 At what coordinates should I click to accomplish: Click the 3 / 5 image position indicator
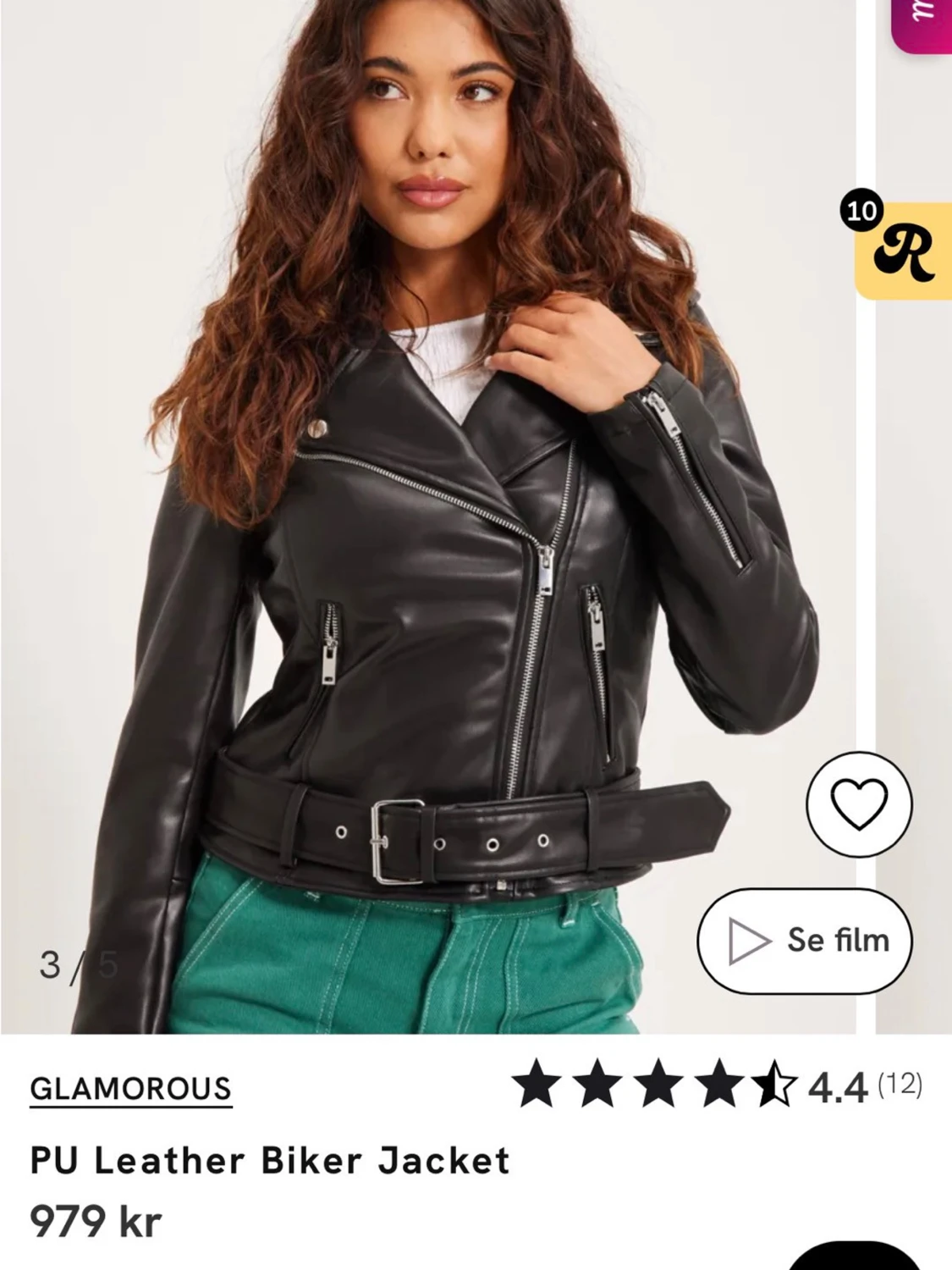point(76,964)
